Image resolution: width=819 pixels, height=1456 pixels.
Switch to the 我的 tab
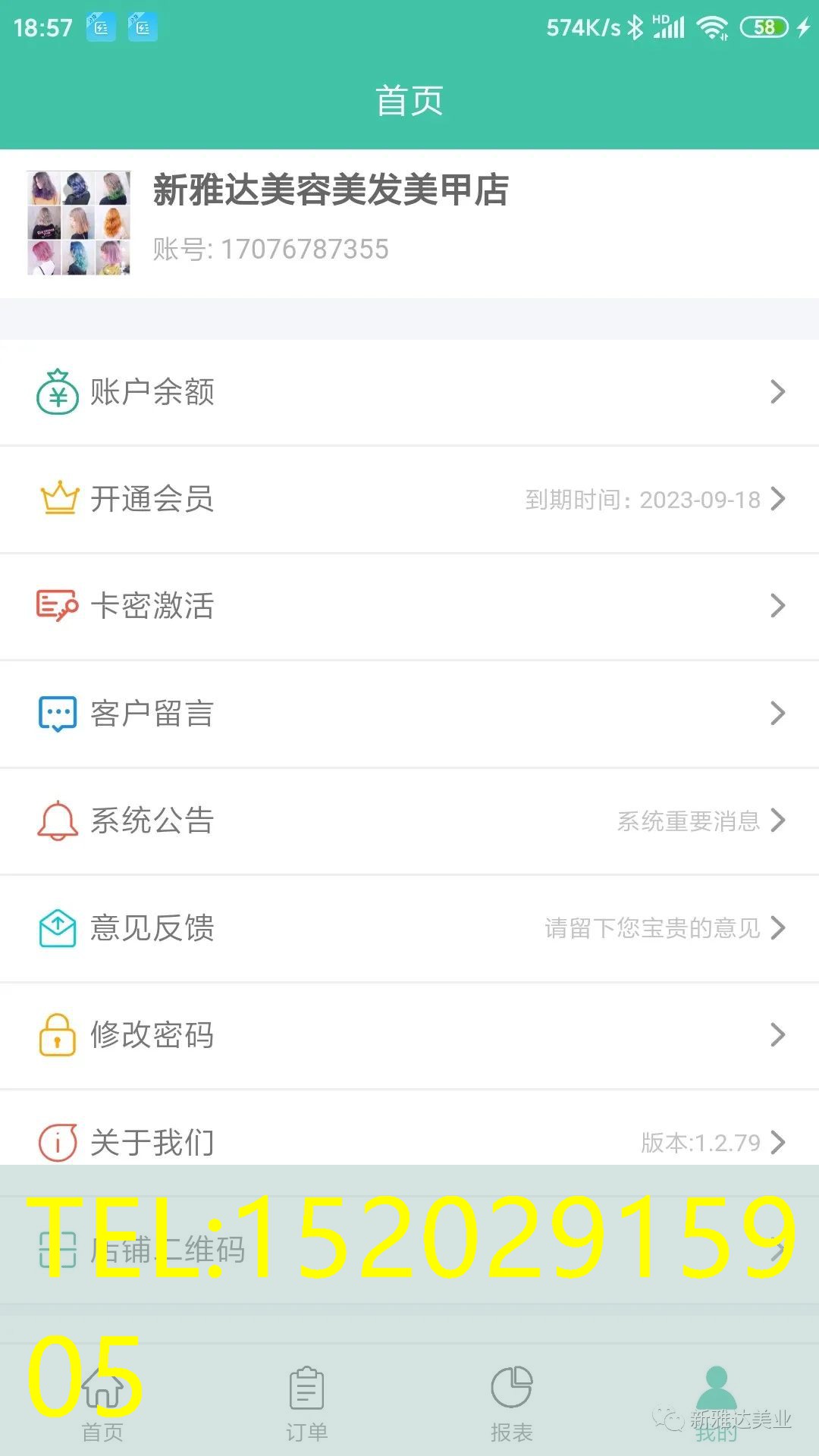pos(717,1404)
